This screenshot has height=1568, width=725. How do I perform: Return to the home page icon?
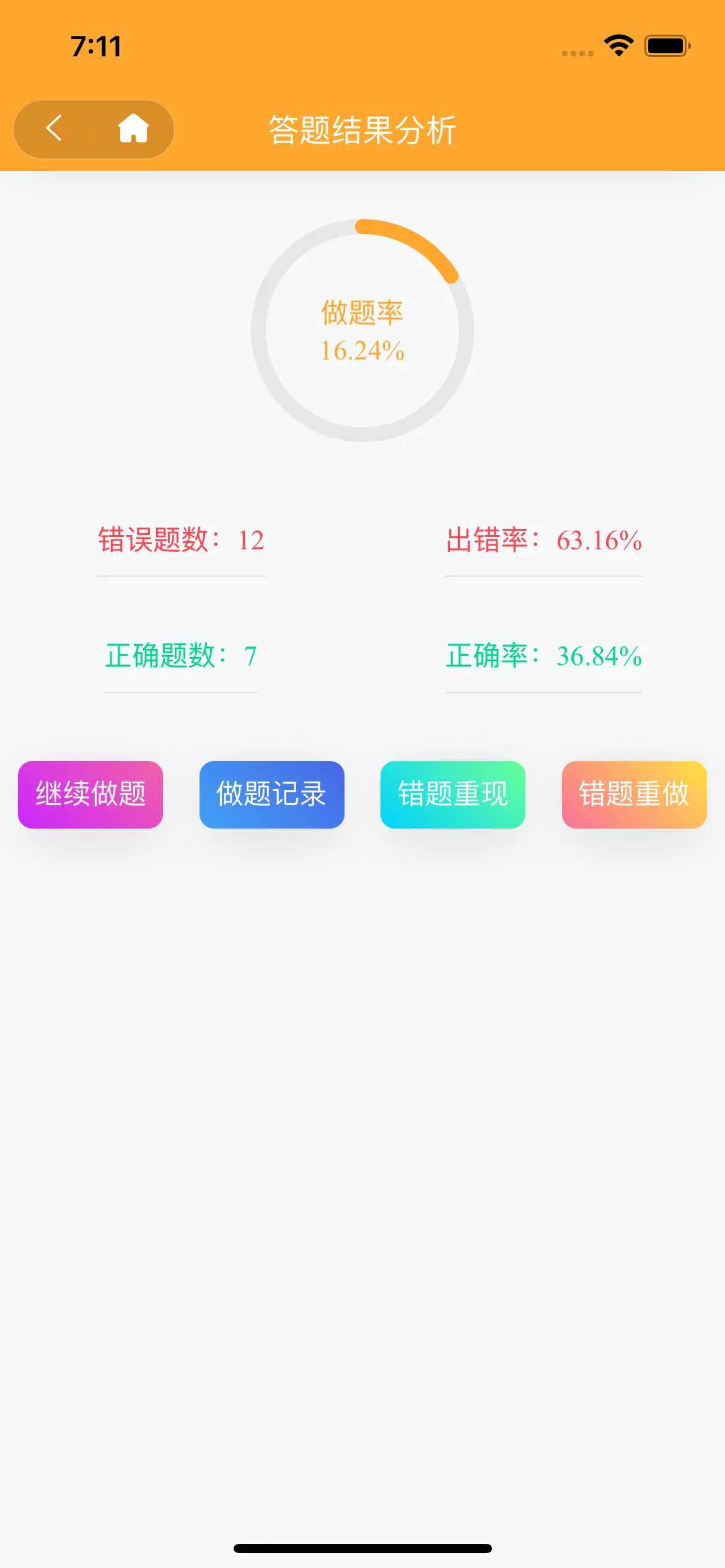[133, 129]
